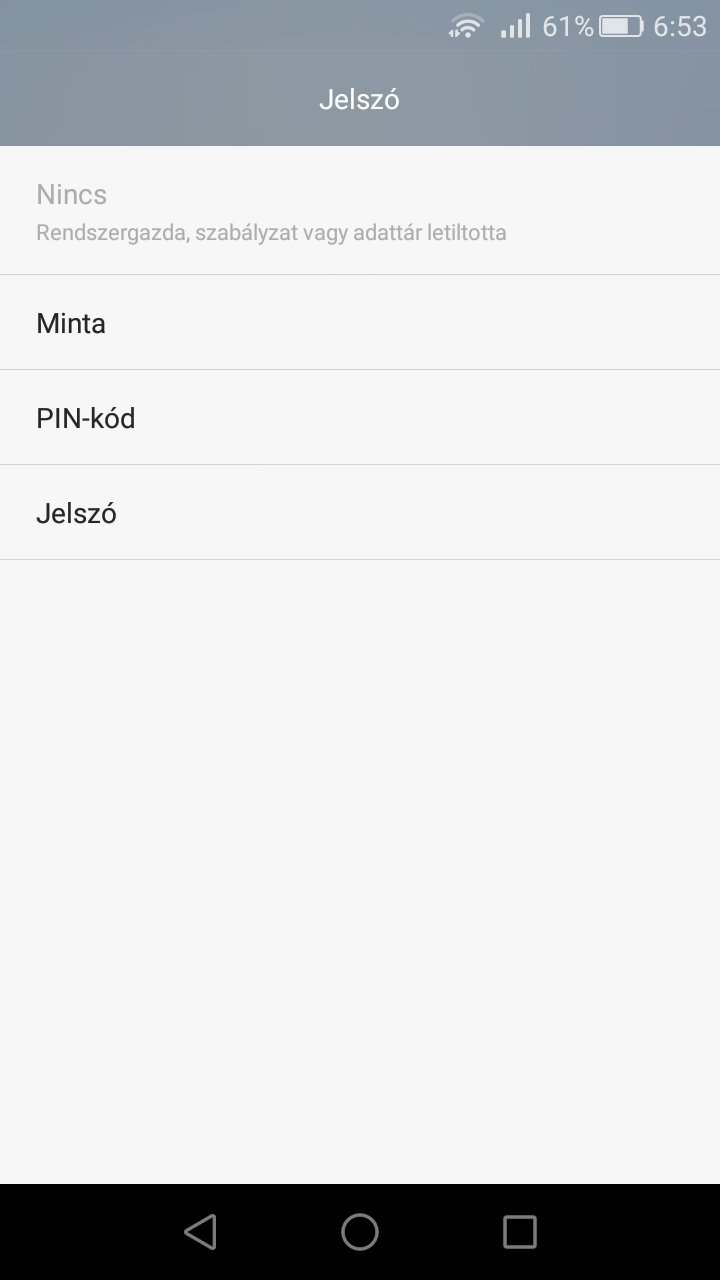720x1280 pixels.
Task: Choose the PIN-kód lock option
Action: [x=360, y=418]
